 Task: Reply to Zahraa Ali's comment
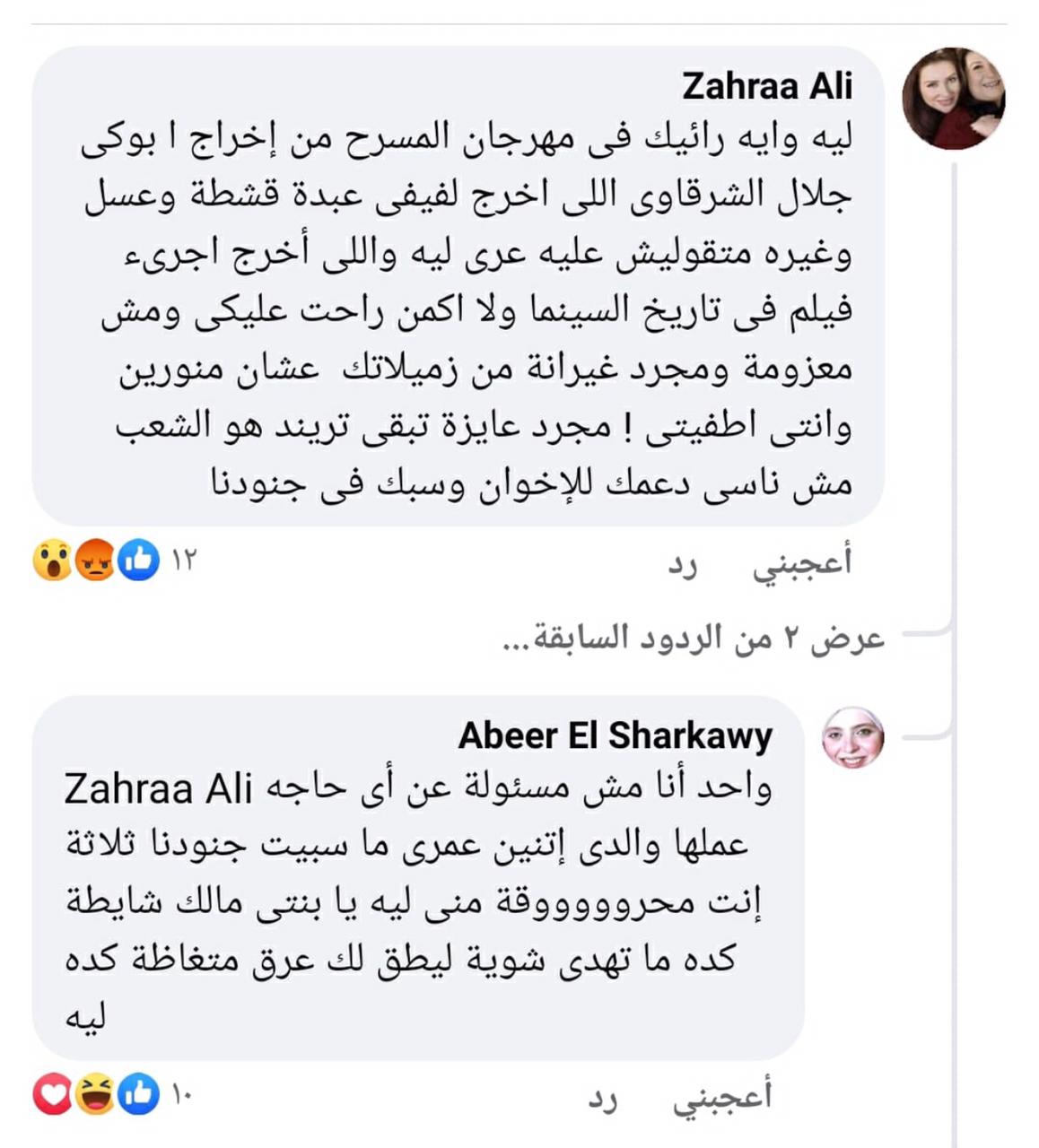tap(682, 565)
